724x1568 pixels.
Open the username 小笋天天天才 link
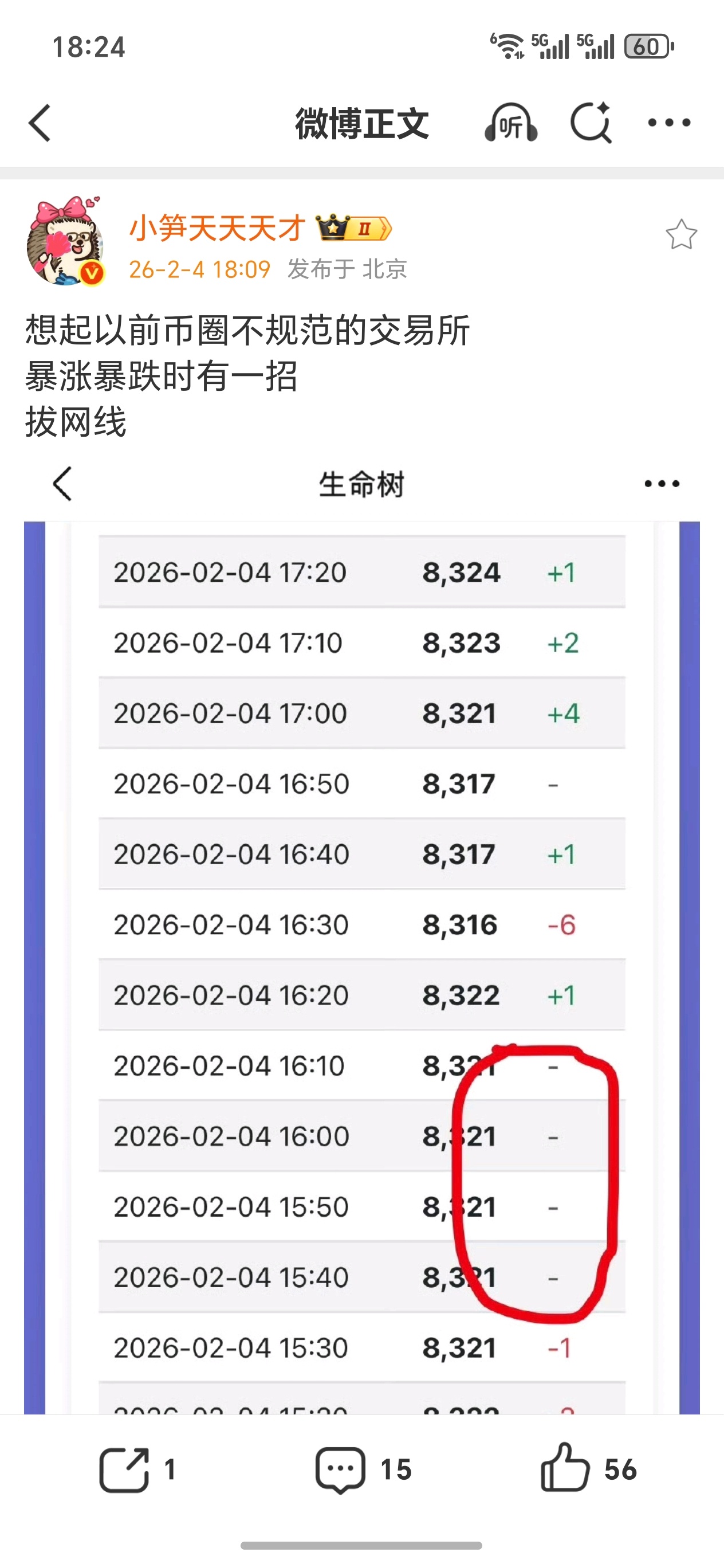[216, 229]
